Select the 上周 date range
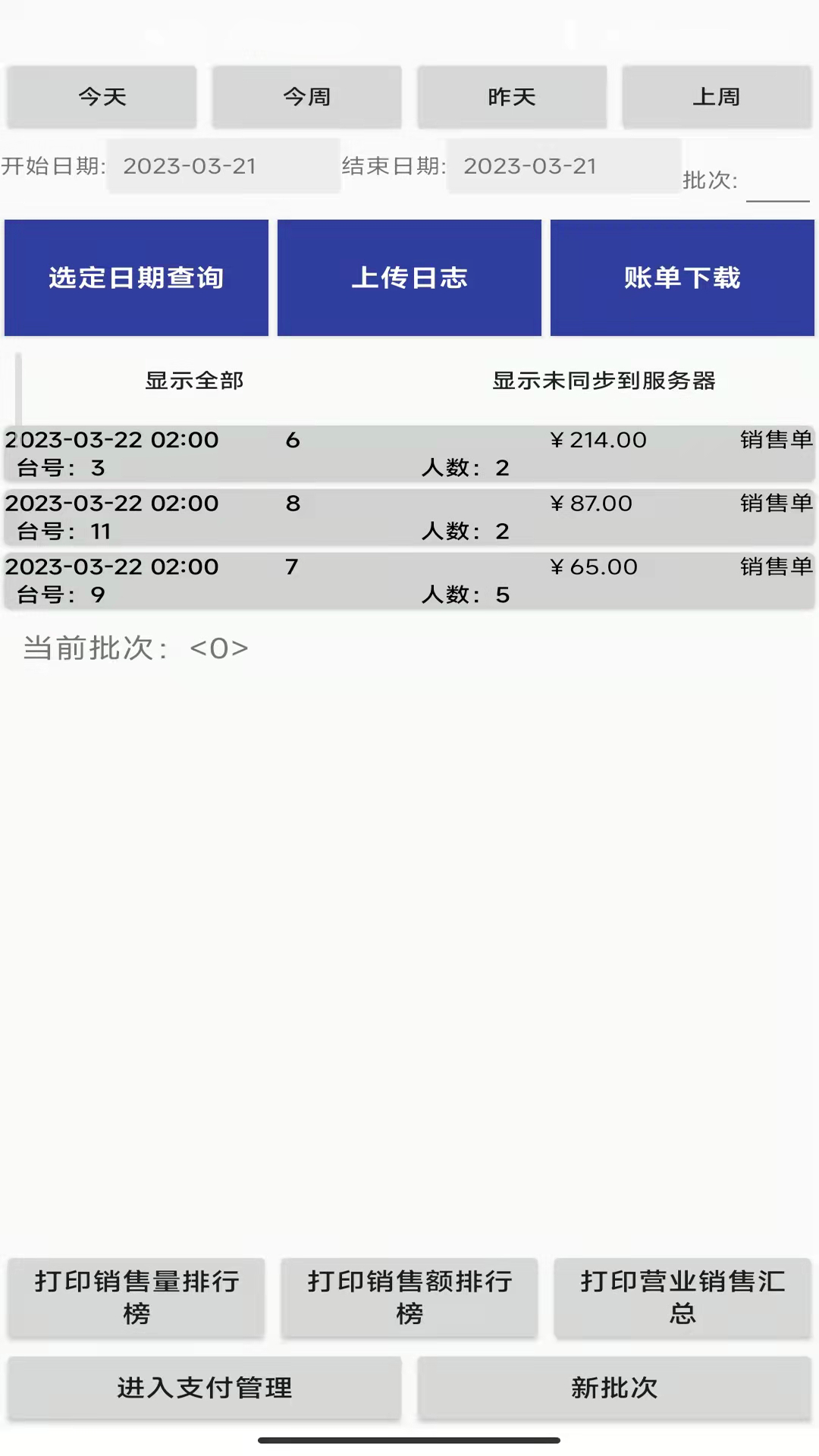The width and height of the screenshot is (819, 1456). (x=716, y=96)
